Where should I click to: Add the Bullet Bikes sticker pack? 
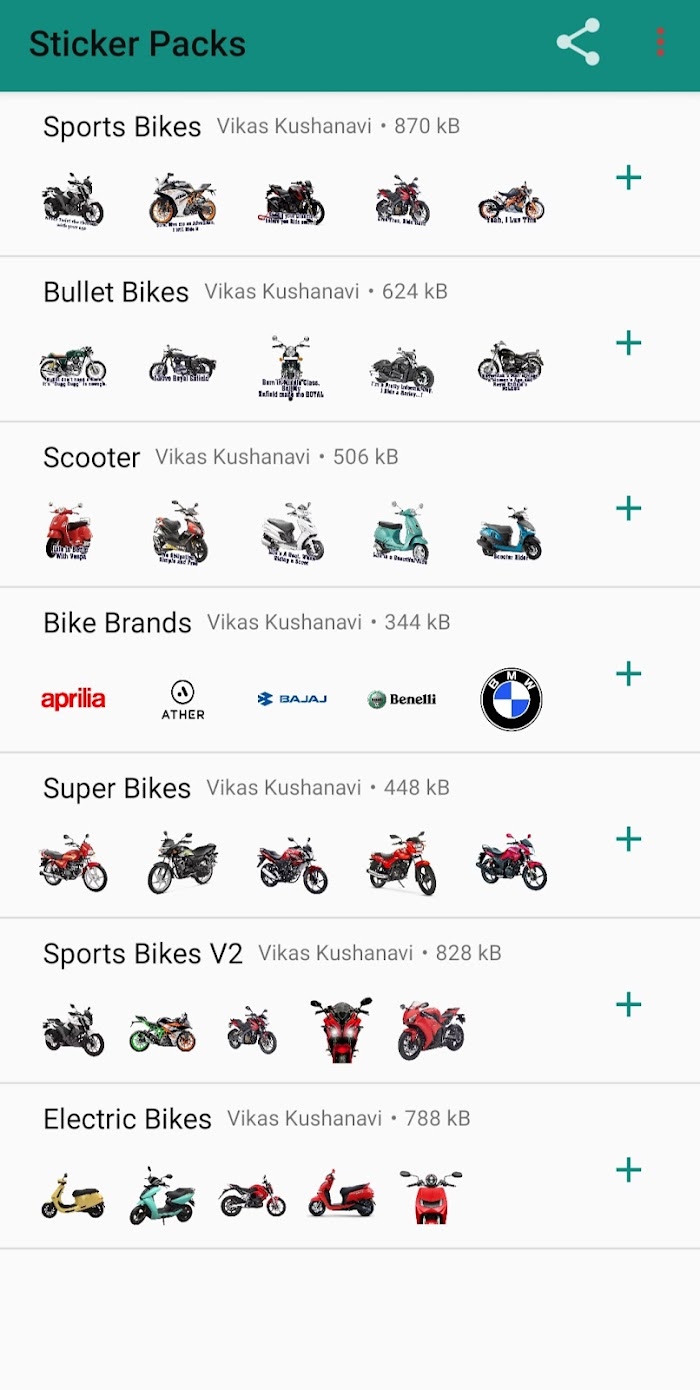tap(628, 343)
